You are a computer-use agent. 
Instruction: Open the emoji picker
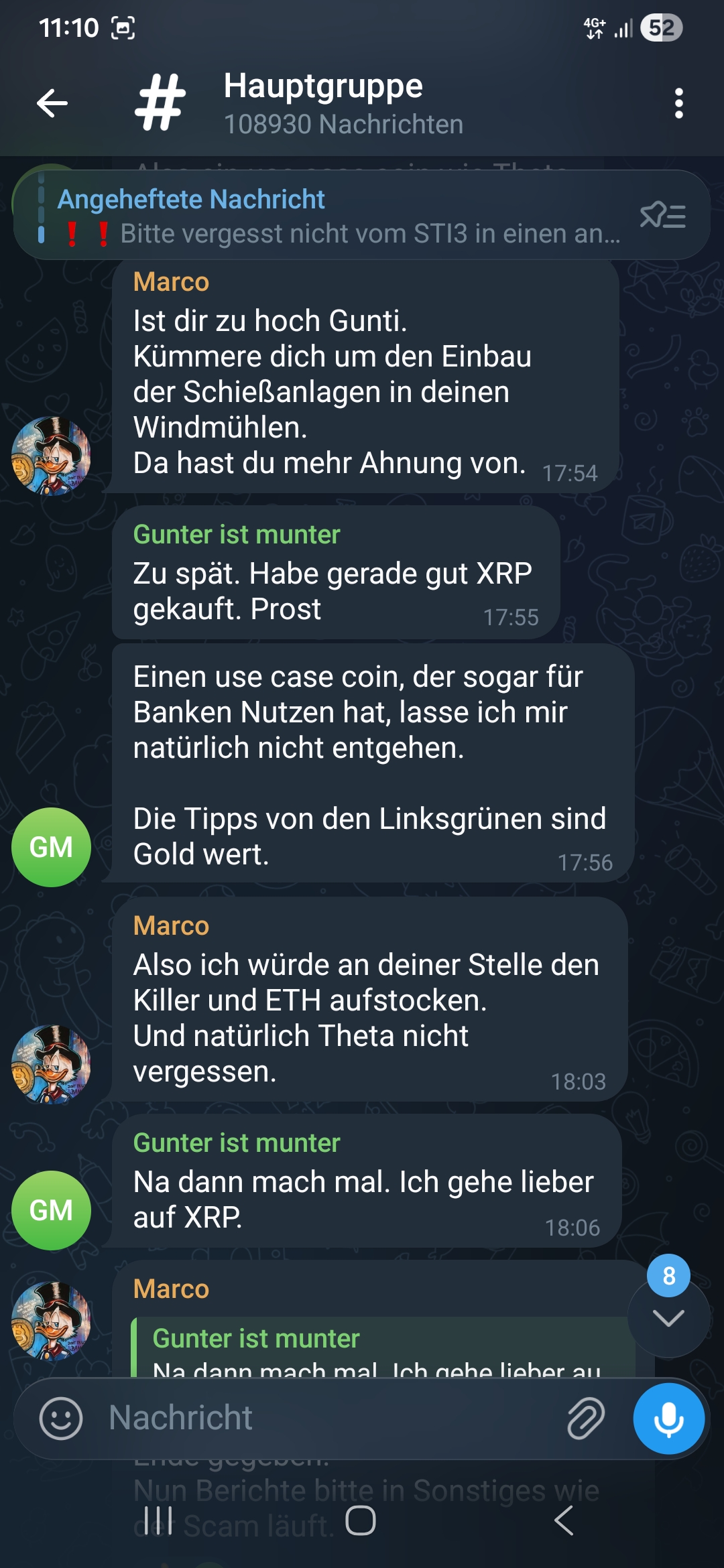pos(60,1418)
